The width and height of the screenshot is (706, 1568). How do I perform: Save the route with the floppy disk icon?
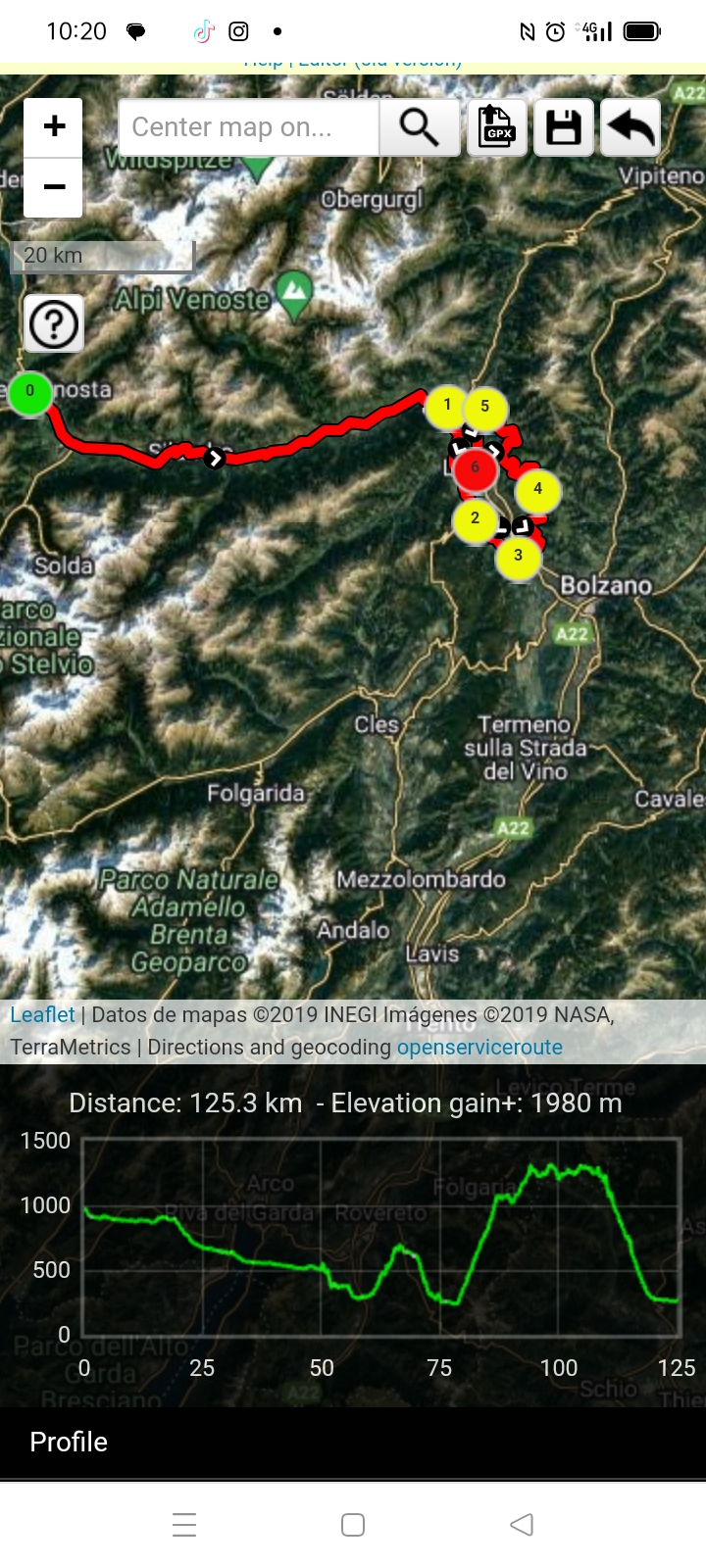[x=564, y=127]
